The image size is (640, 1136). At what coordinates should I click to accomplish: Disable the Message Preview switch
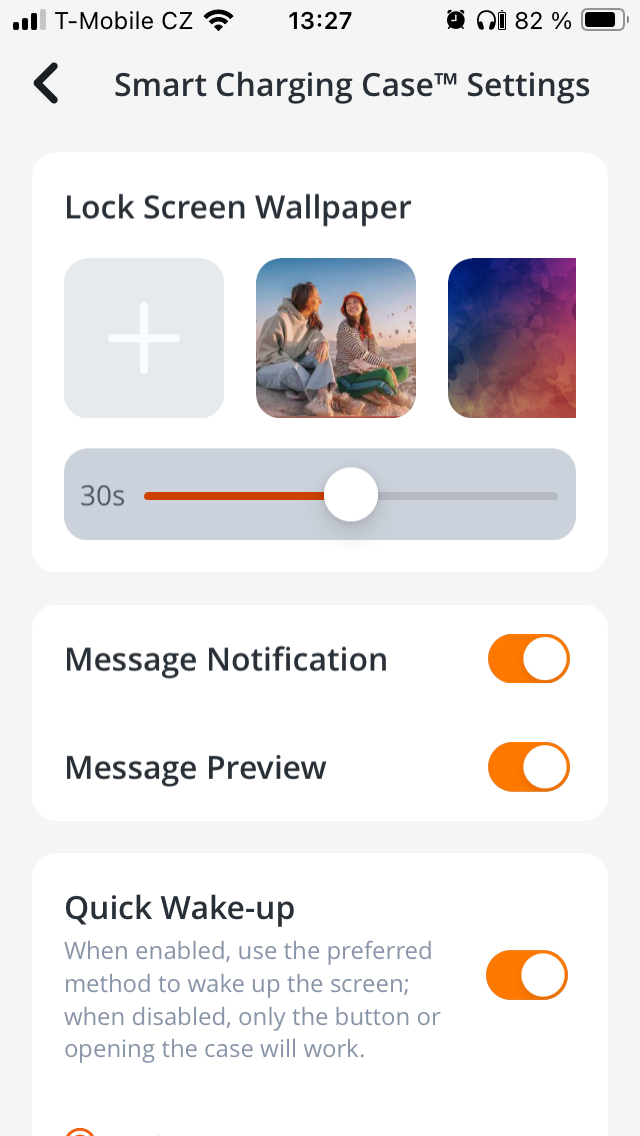pyautogui.click(x=528, y=767)
